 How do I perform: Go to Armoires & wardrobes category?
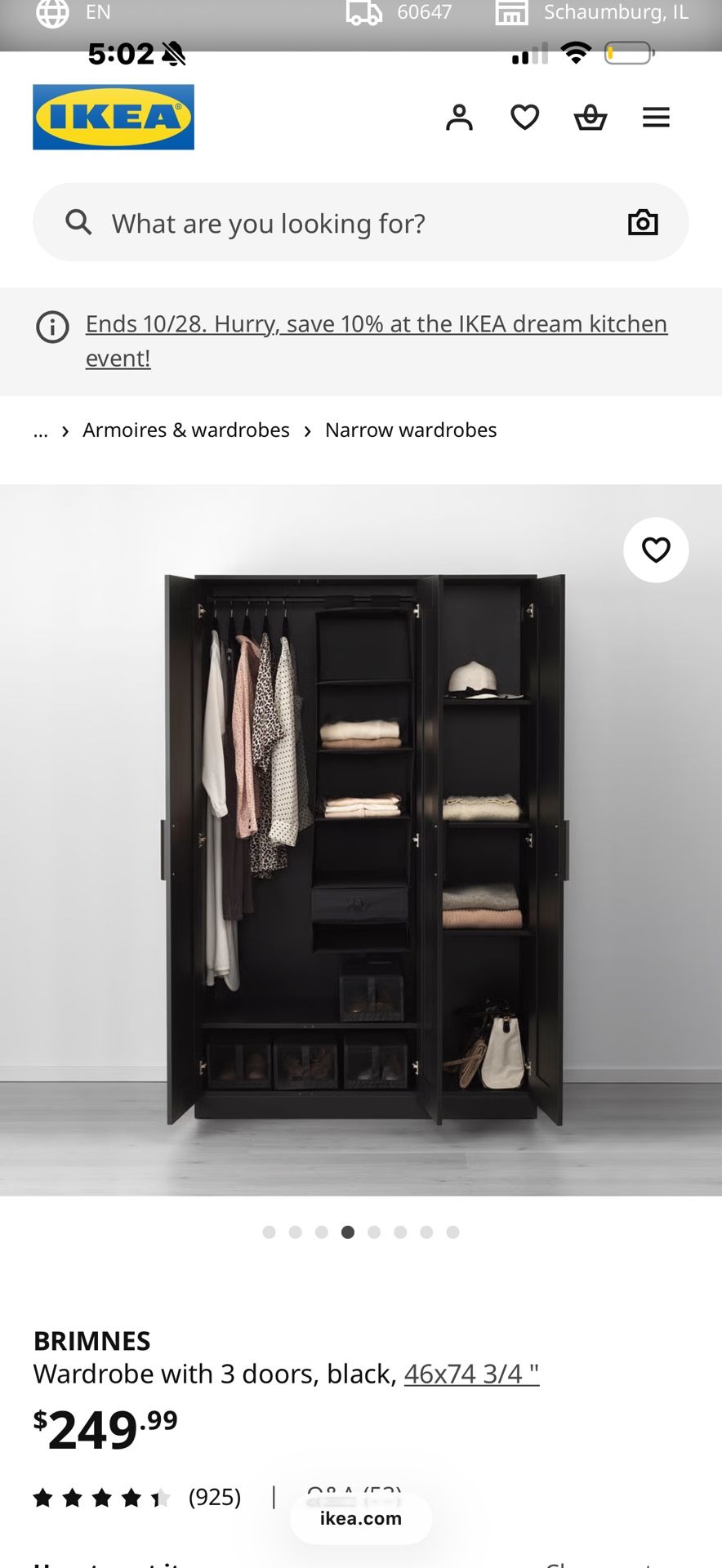tap(185, 429)
